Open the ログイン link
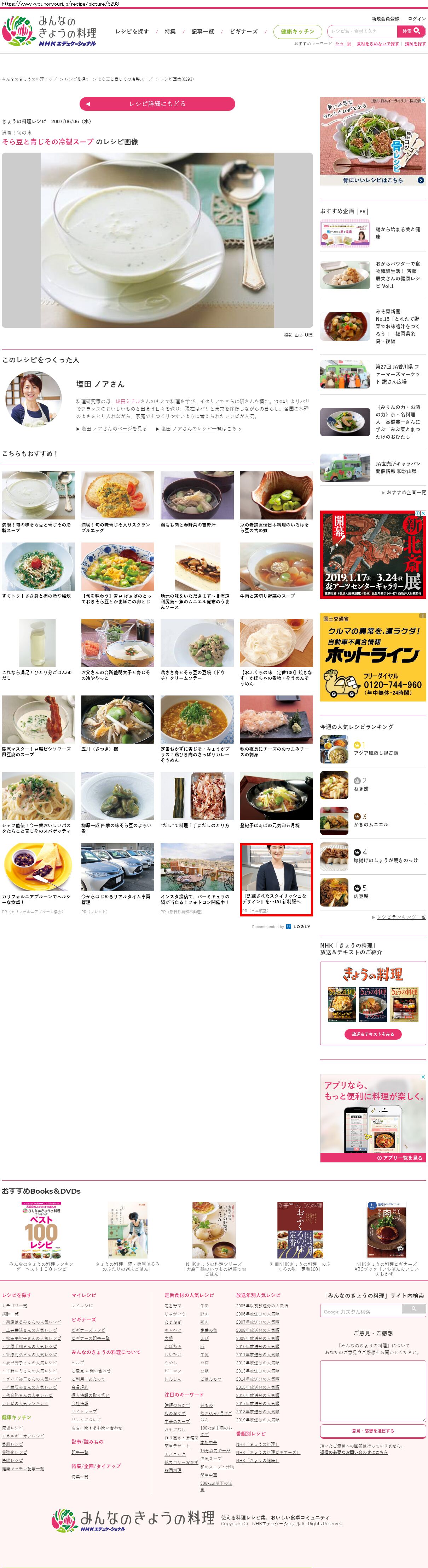Image resolution: width=428 pixels, height=1568 pixels. [416, 19]
